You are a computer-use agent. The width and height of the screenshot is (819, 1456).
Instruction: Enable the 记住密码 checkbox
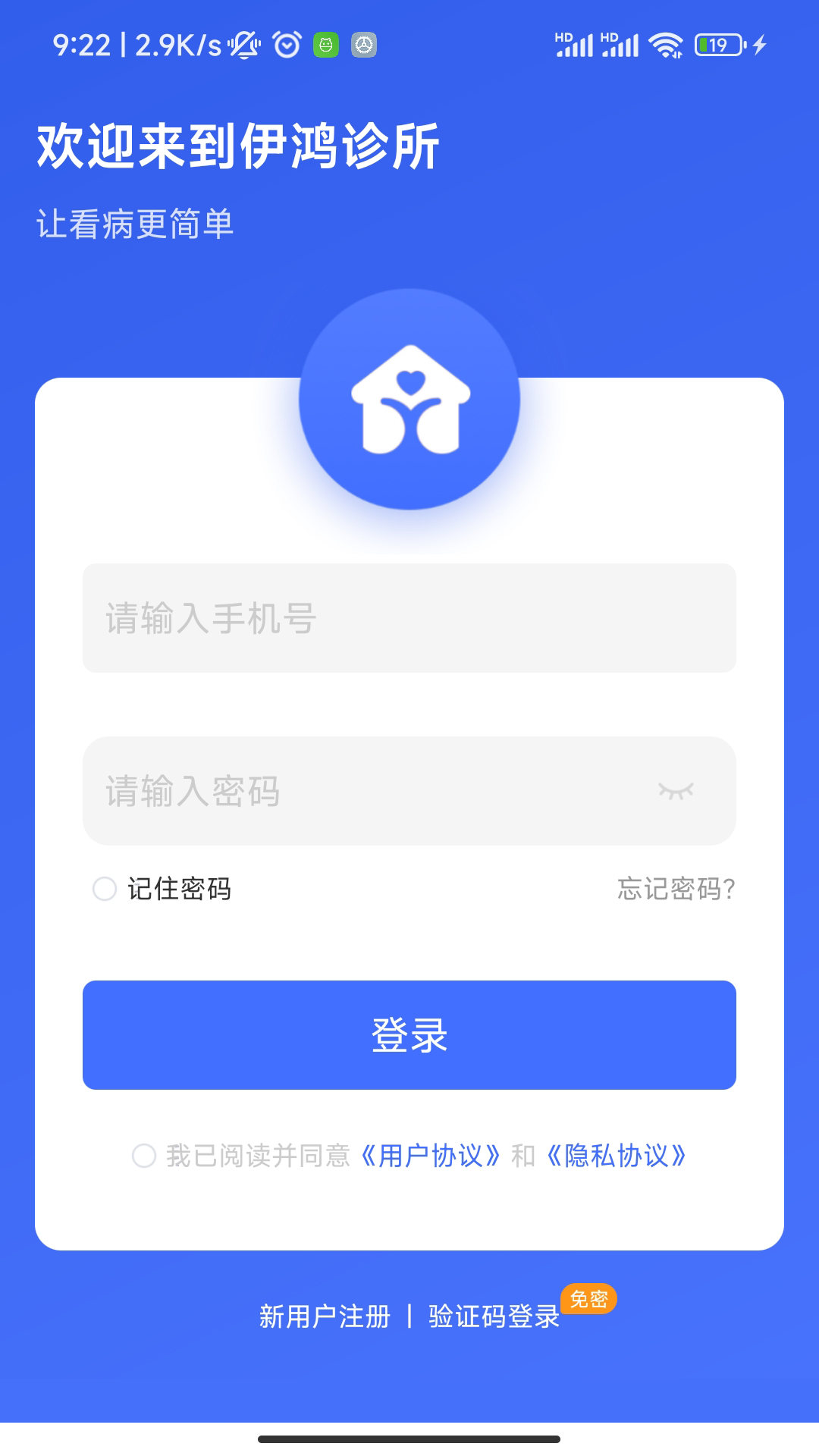coord(104,889)
